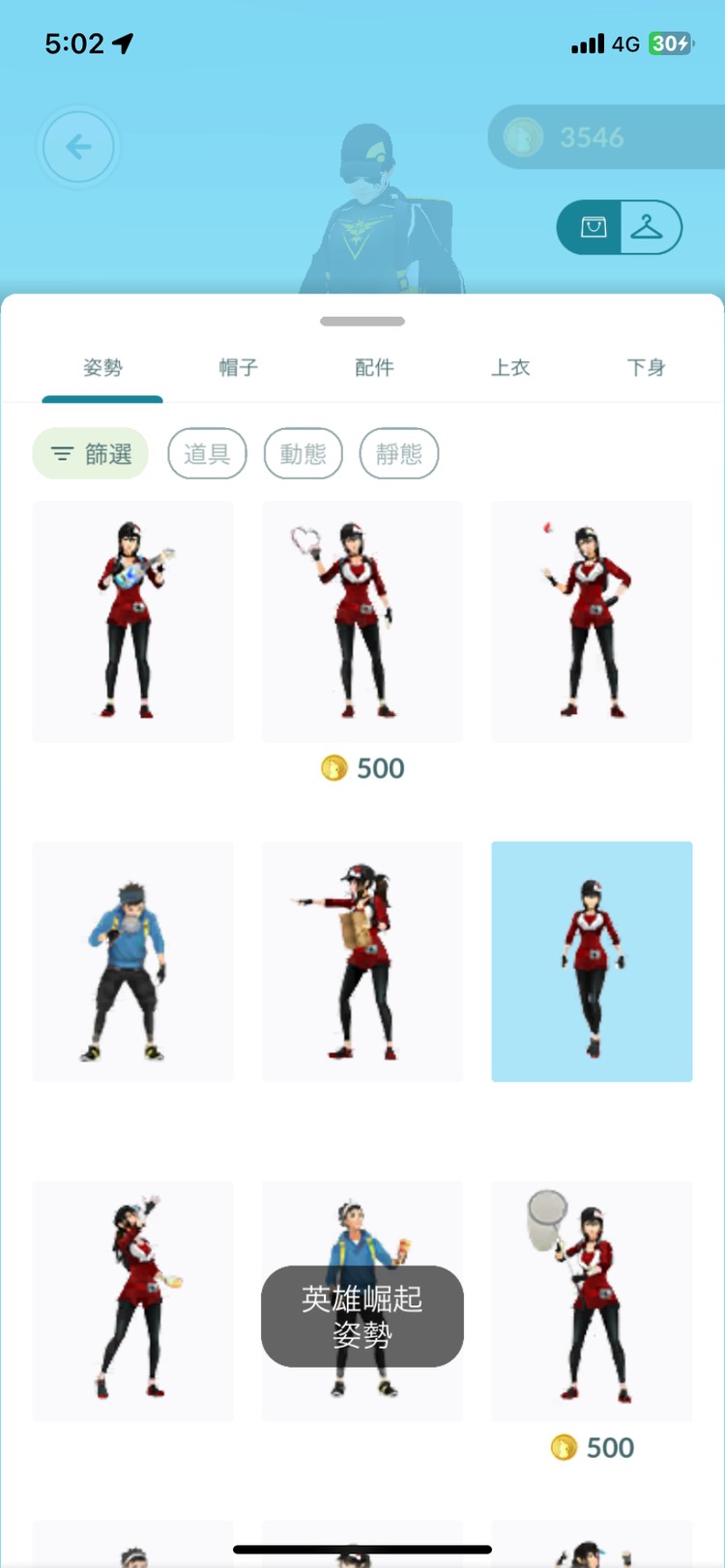Choose the blue-hoodie crouching pose
725x1568 pixels.
[133, 961]
